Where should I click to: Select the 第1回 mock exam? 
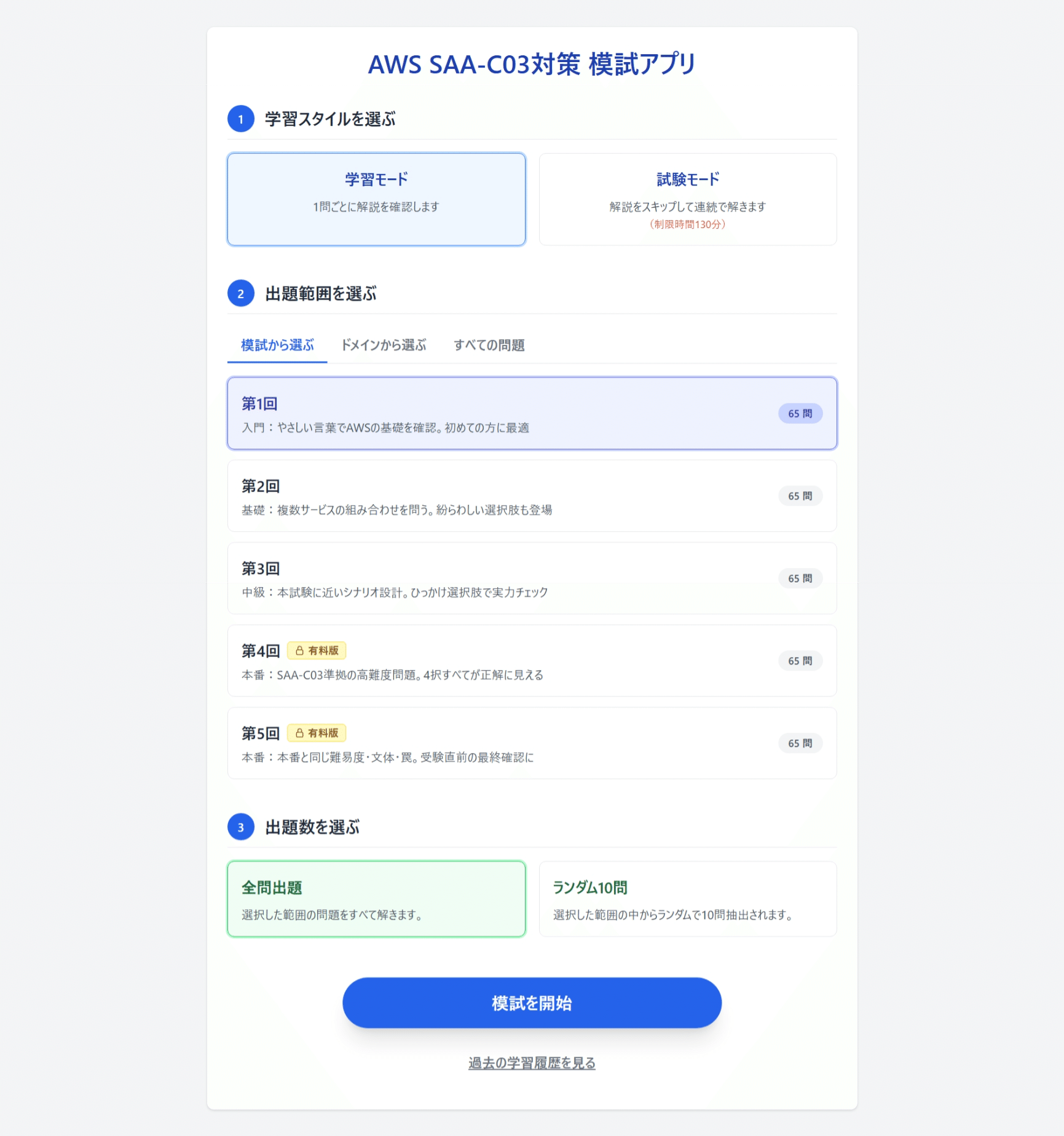(x=532, y=414)
